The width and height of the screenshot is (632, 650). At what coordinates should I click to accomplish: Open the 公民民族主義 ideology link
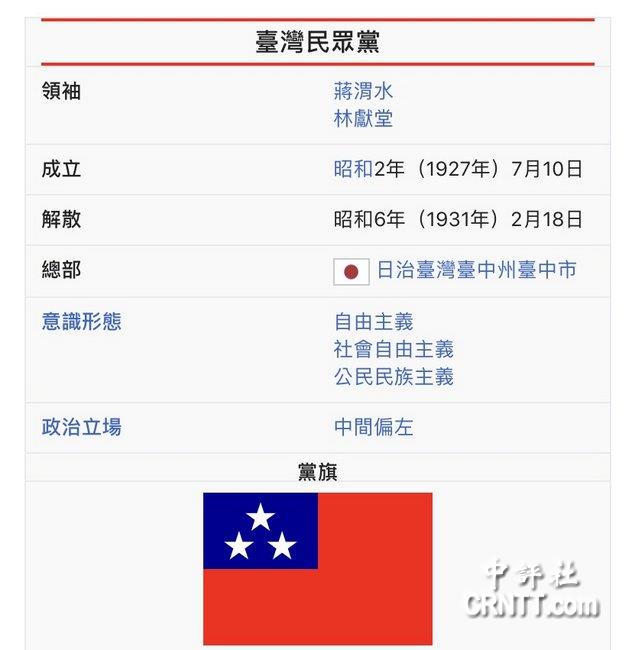click(393, 377)
